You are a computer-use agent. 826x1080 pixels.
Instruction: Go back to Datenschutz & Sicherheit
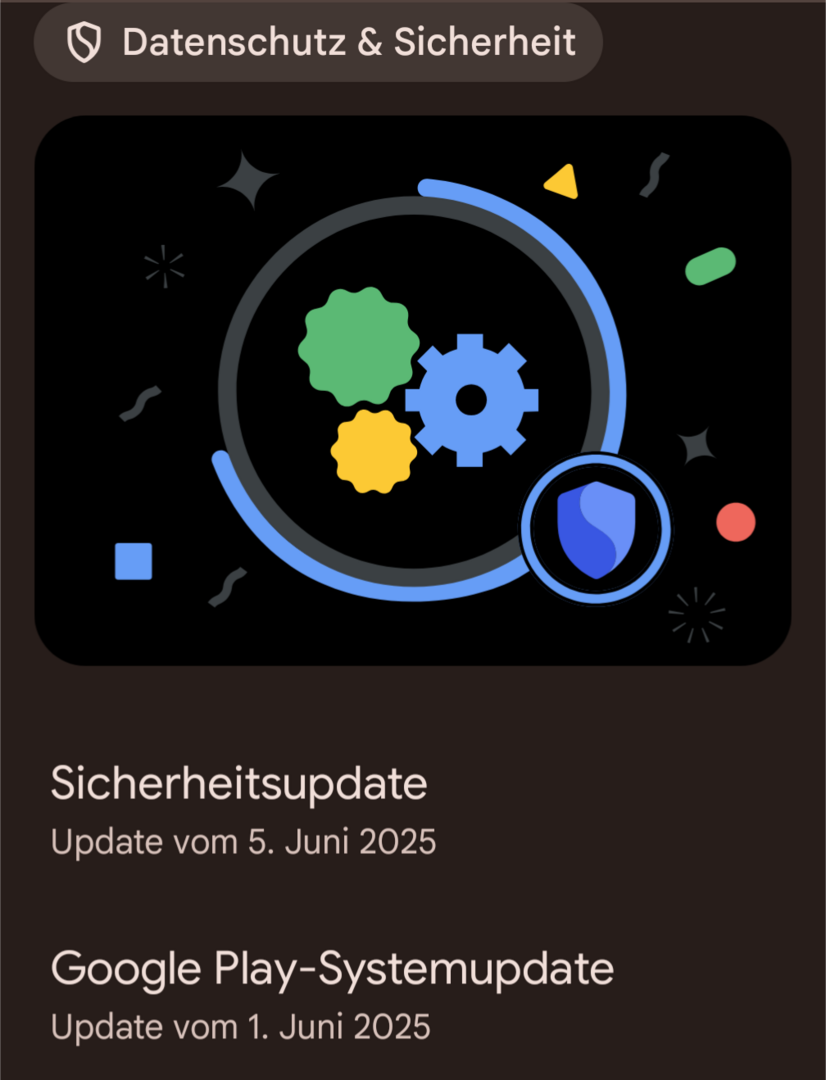[318, 43]
